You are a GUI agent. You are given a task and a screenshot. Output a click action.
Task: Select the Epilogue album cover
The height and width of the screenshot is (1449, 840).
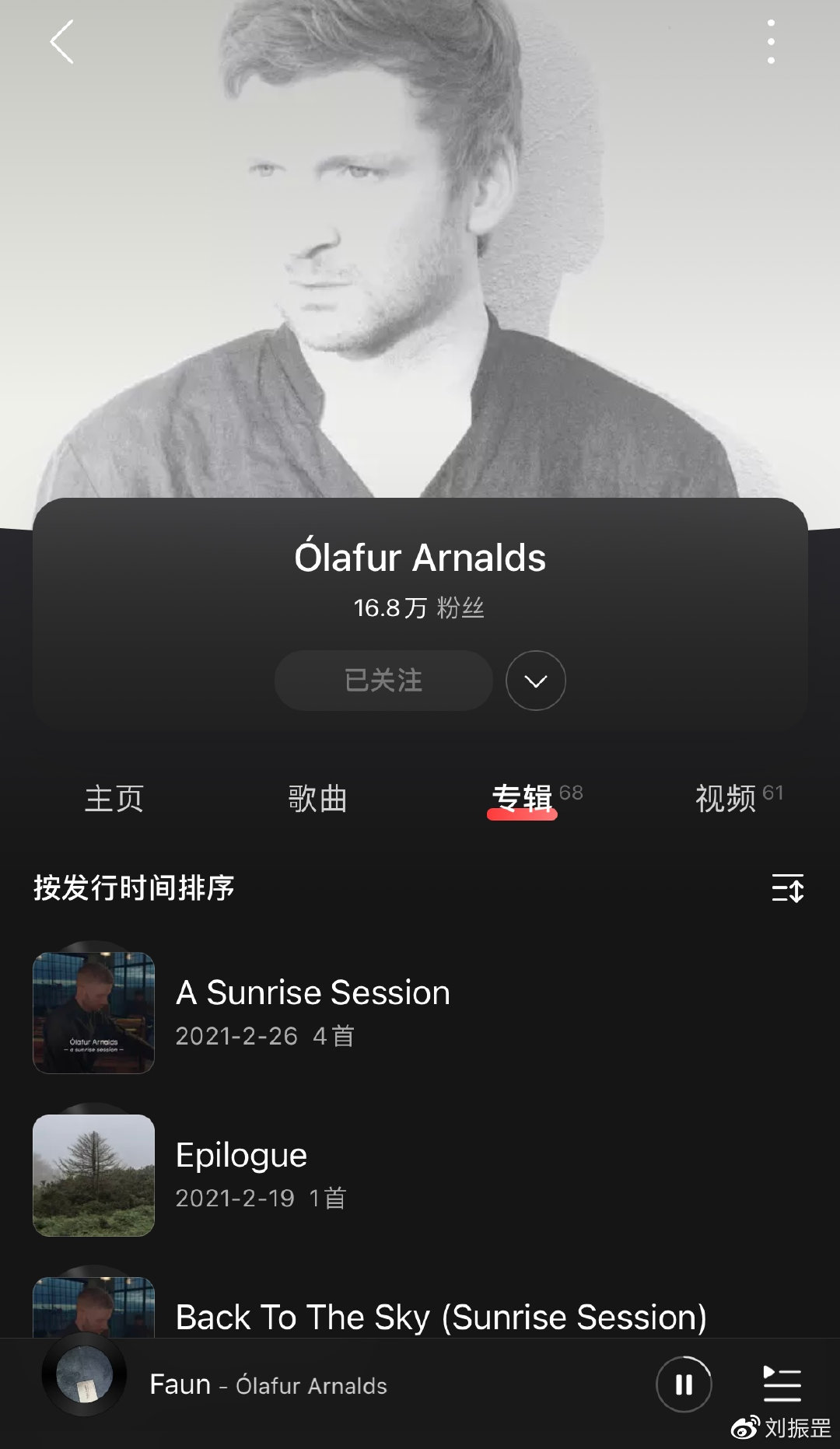point(93,1174)
